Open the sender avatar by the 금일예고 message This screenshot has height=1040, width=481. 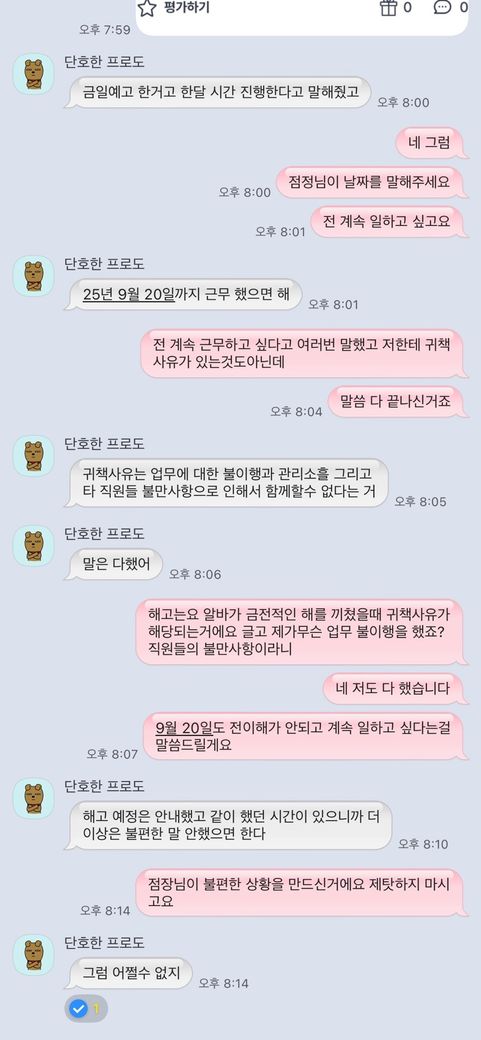tap(33, 74)
